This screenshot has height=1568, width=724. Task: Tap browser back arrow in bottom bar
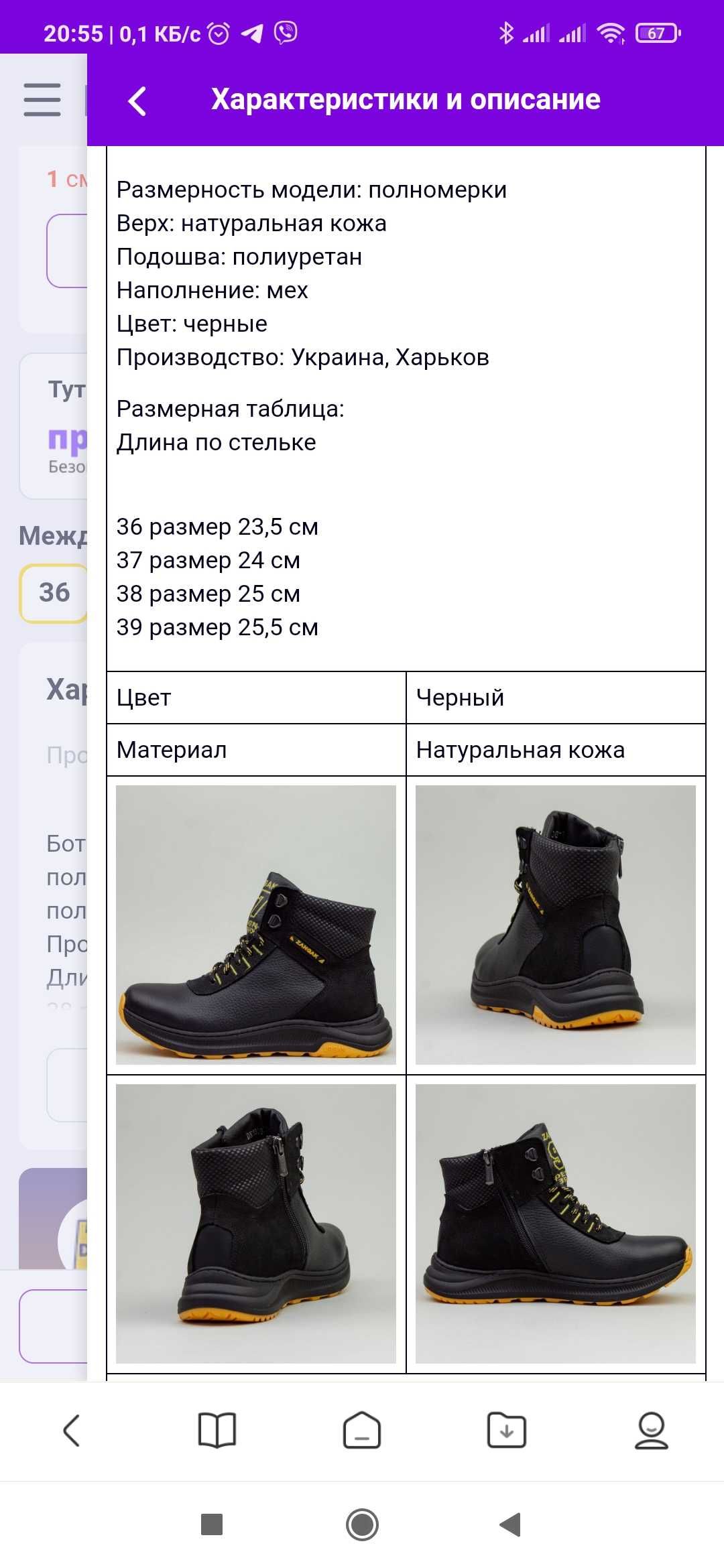click(72, 1431)
